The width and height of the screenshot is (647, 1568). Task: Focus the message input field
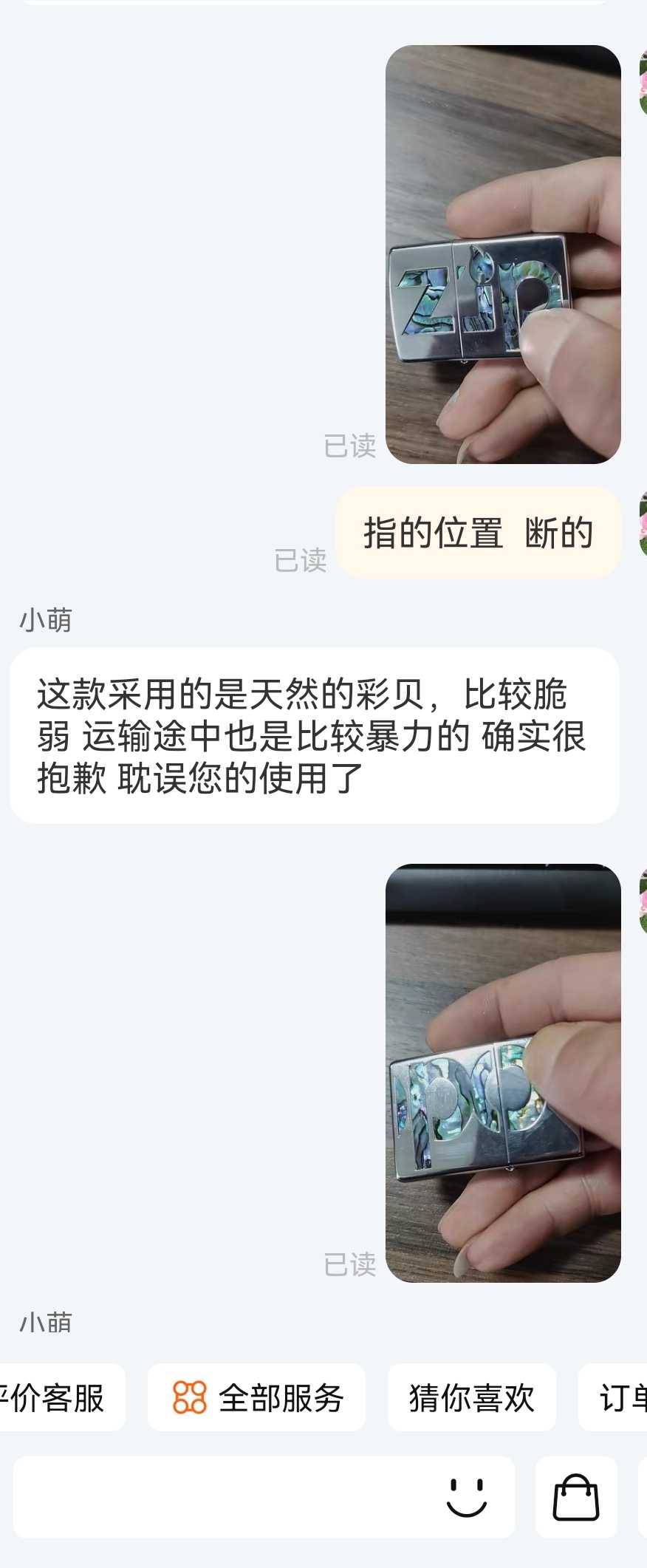tap(222, 1497)
